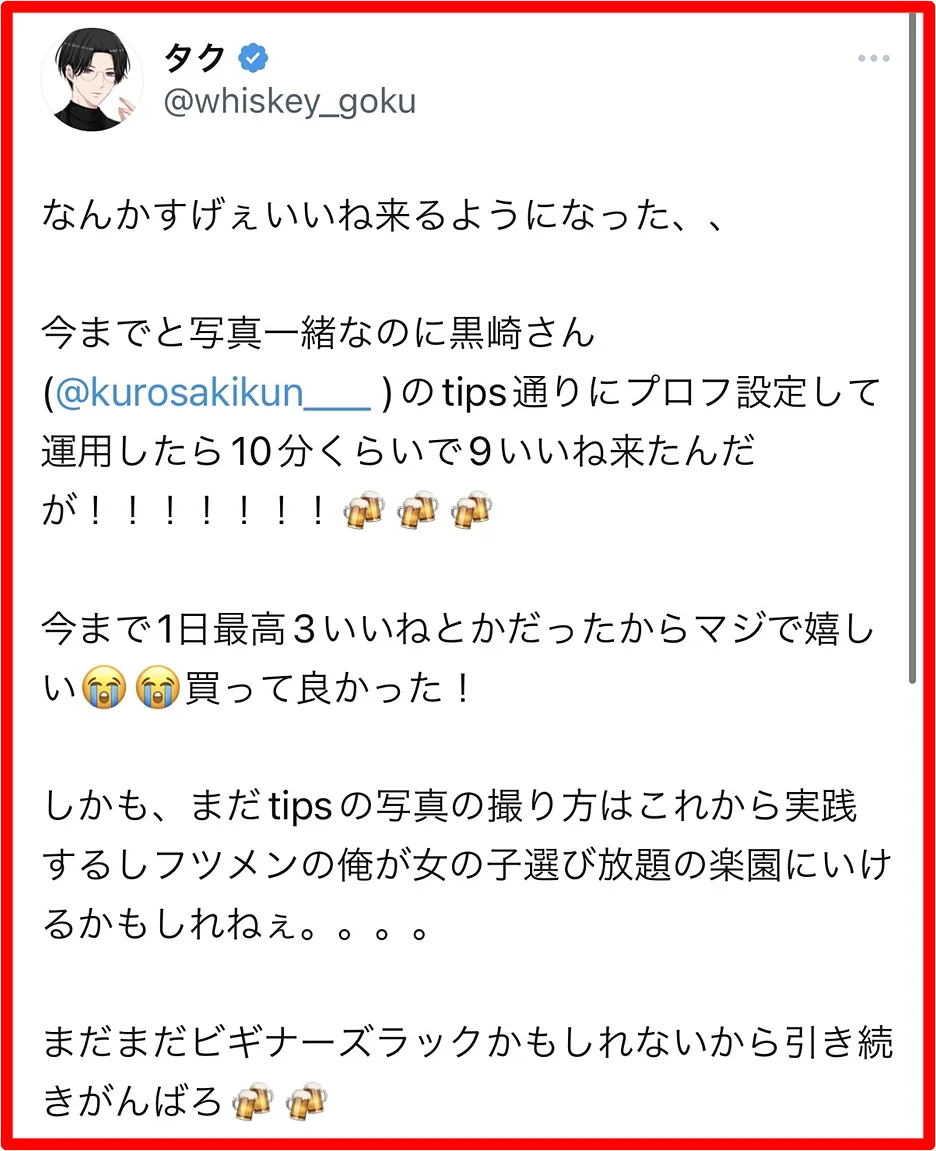Open タク's profile picture
The height and width of the screenshot is (1151, 936).
pyautogui.click(x=89, y=79)
